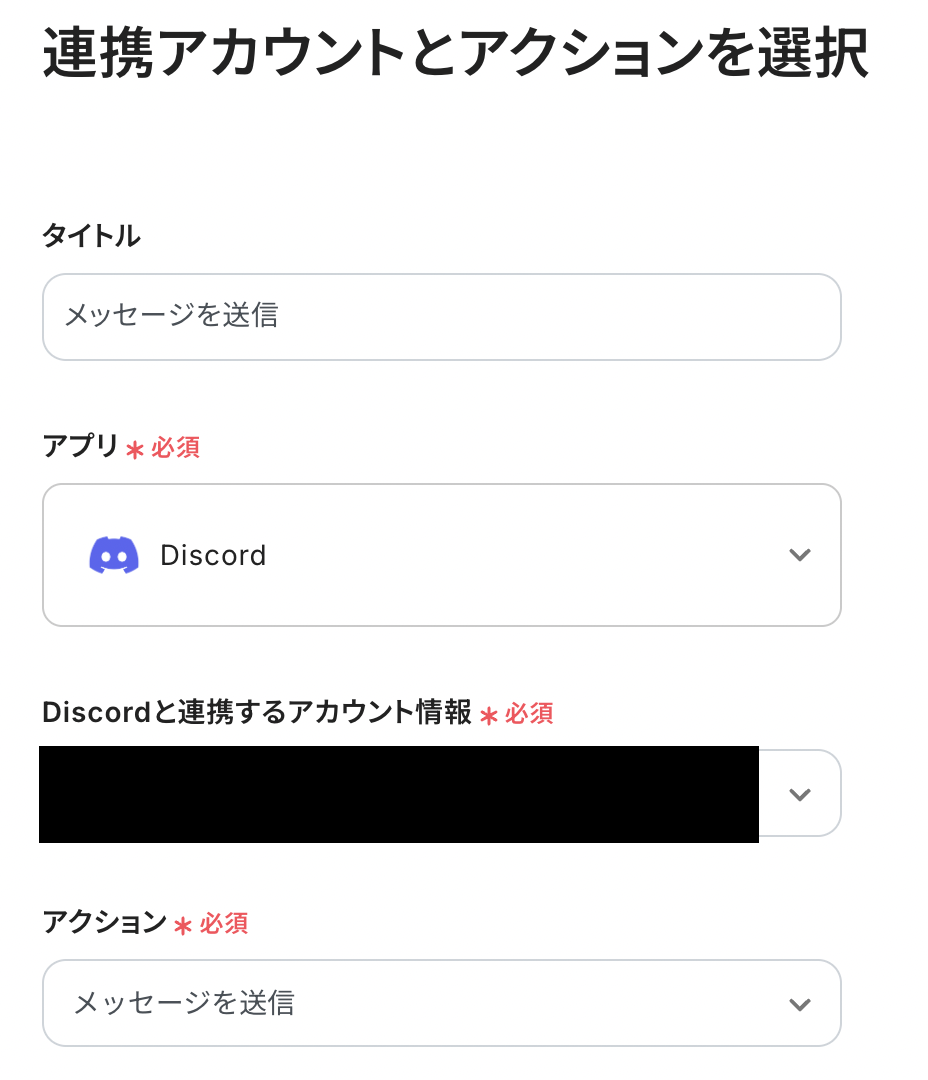Select the Discord logo inside the app field
Screen dimensions: 928x1080
113,555
